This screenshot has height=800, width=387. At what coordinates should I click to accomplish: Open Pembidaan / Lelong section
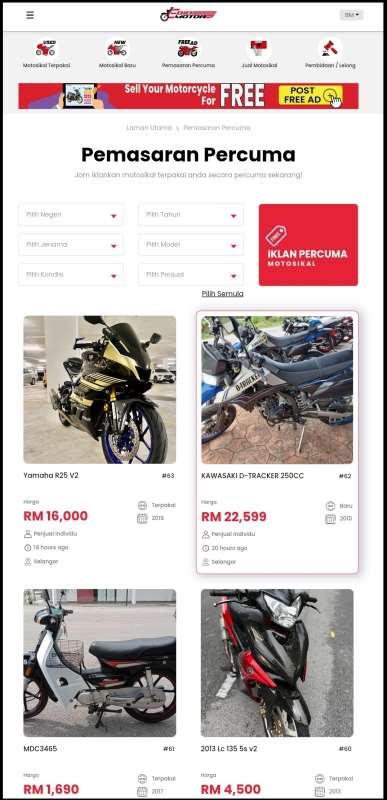tap(330, 54)
